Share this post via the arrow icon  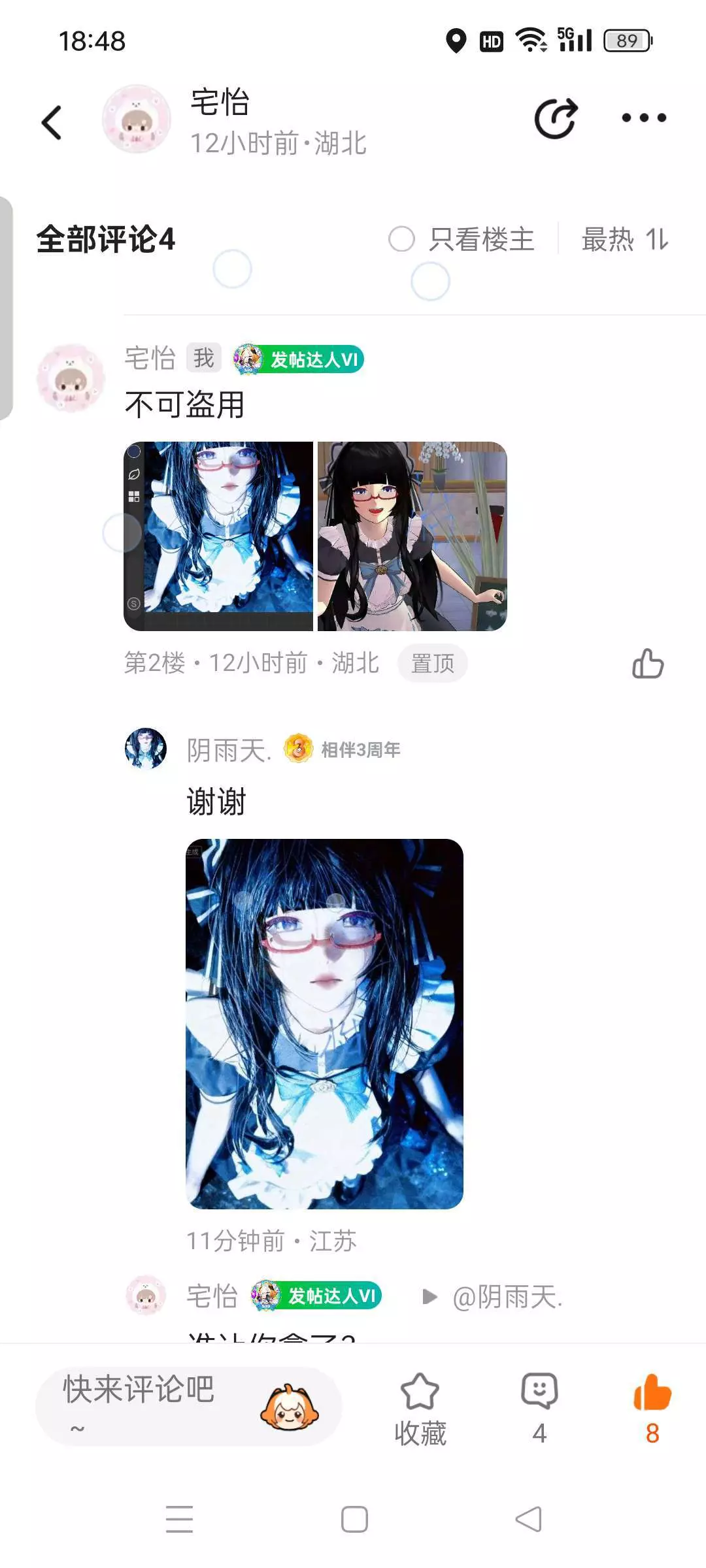(x=556, y=118)
